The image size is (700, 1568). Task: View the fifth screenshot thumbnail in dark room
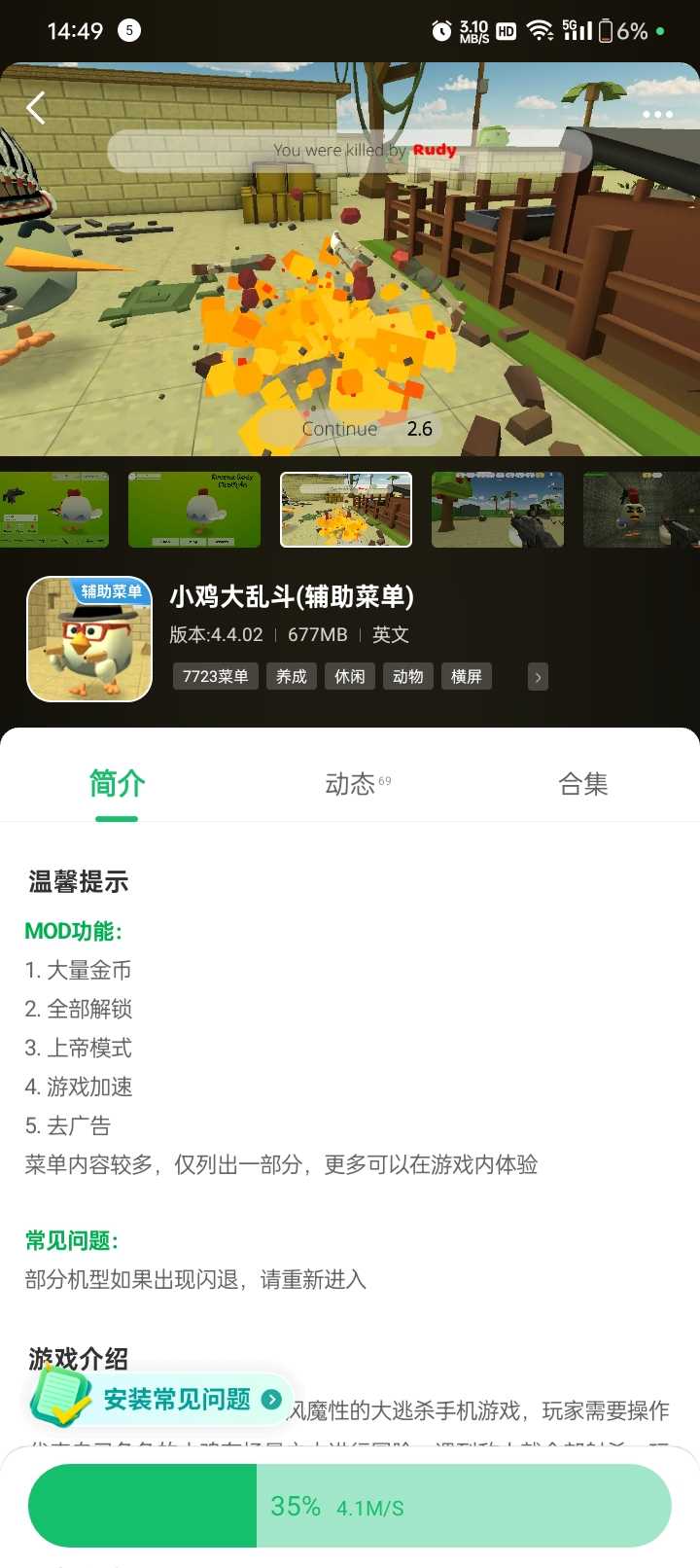[x=640, y=510]
